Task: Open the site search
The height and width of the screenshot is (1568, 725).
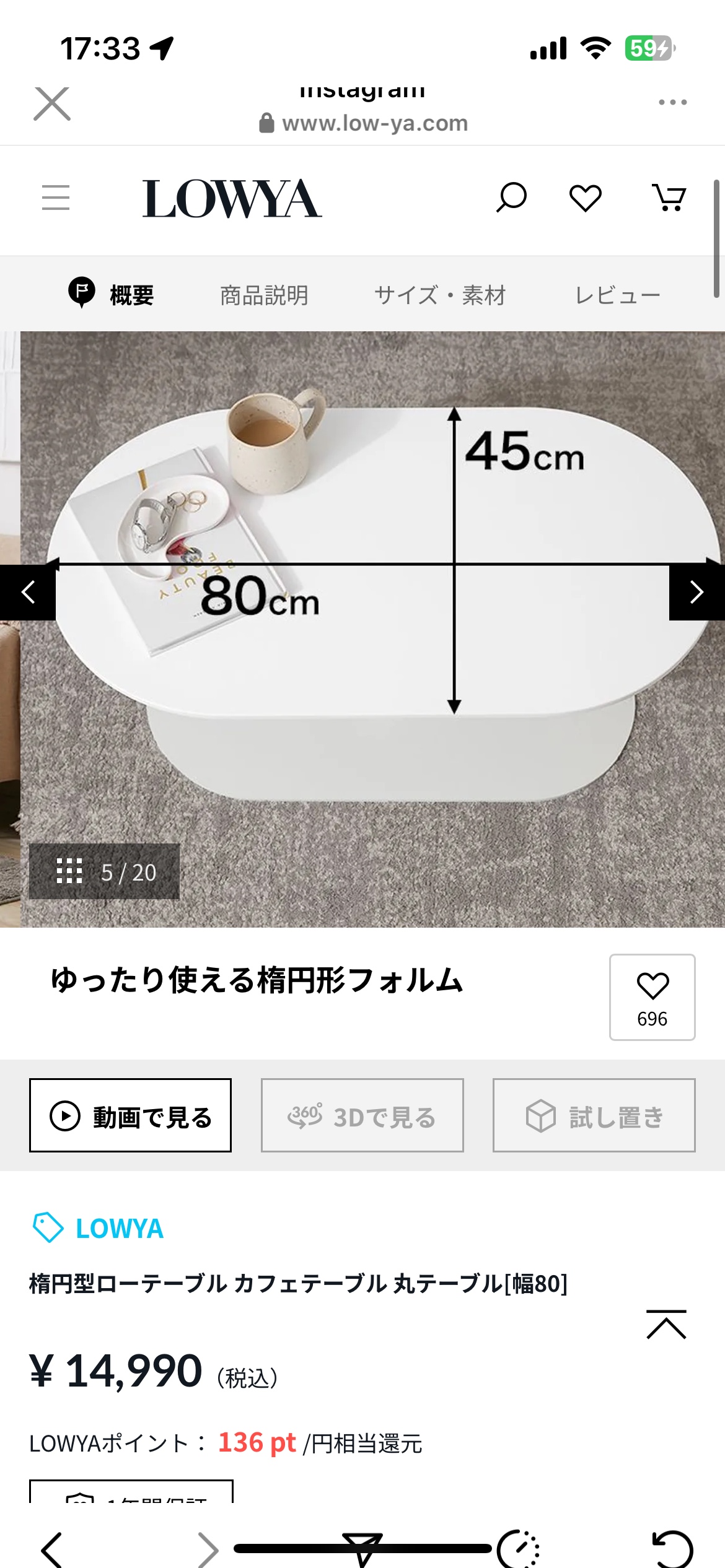Action: click(x=511, y=198)
